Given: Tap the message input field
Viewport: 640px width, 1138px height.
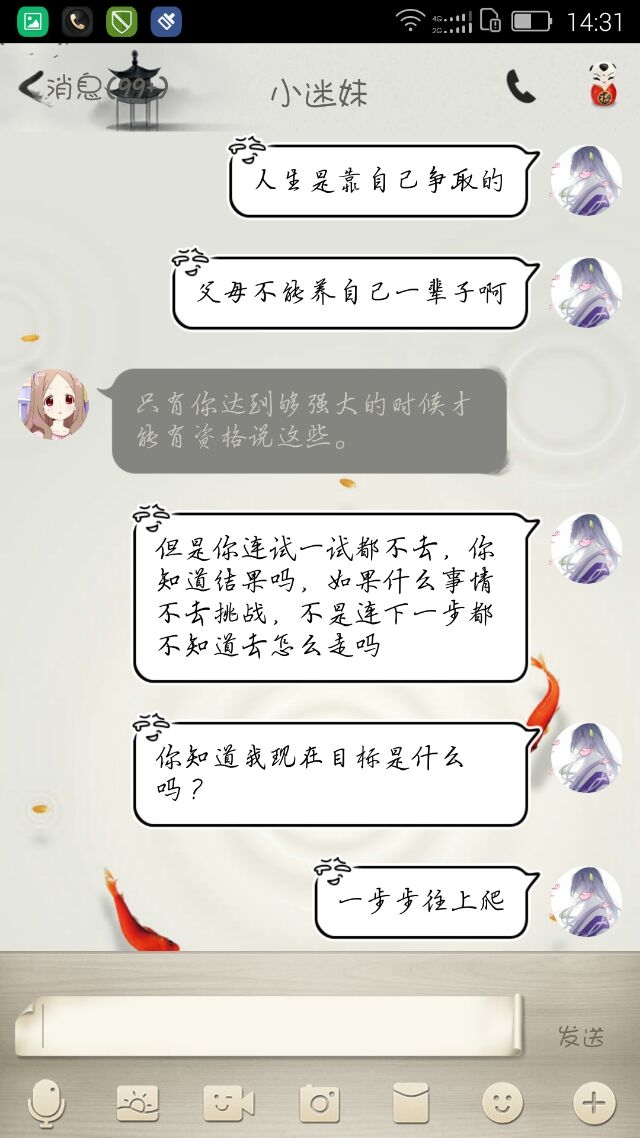Looking at the screenshot, I should (268, 1026).
